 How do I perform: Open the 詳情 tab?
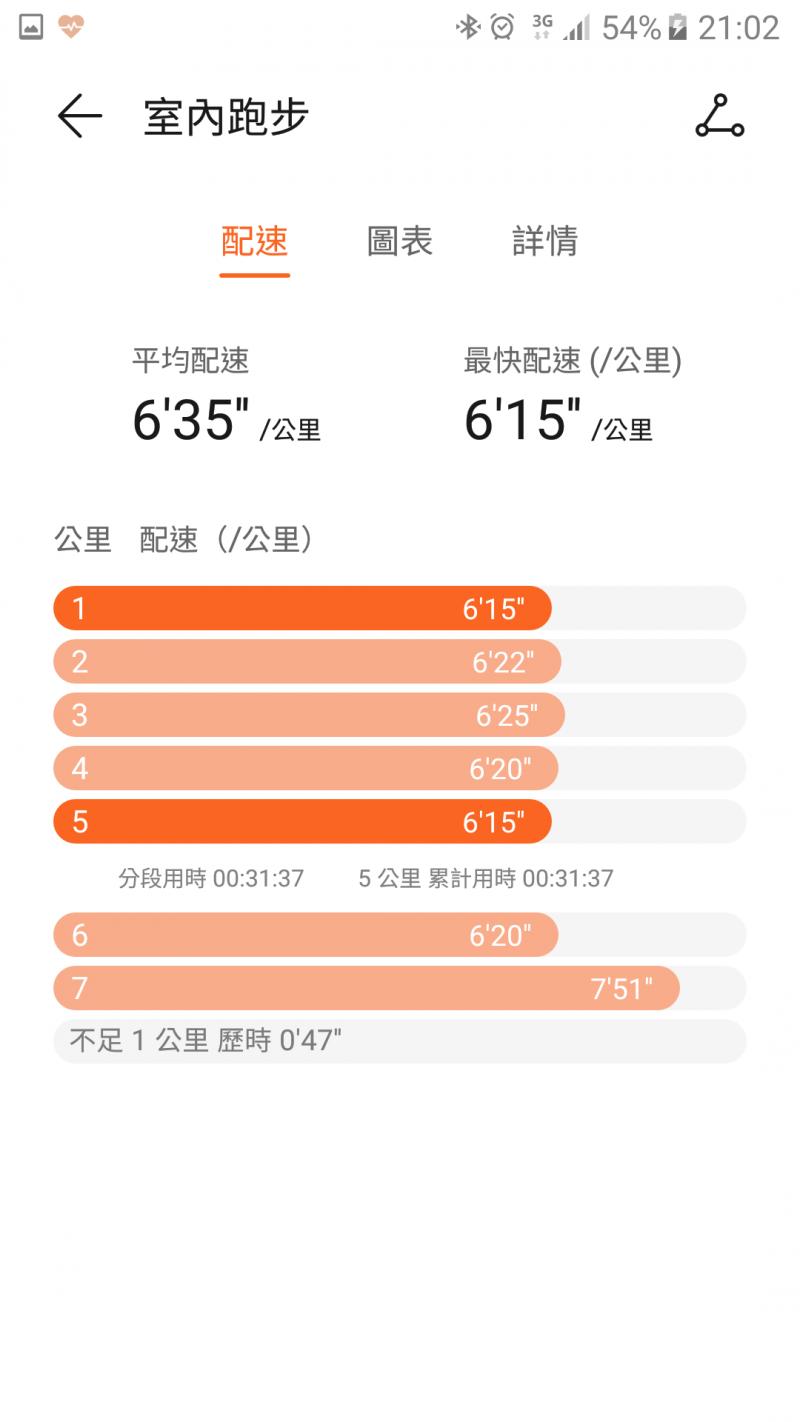pyautogui.click(x=545, y=241)
